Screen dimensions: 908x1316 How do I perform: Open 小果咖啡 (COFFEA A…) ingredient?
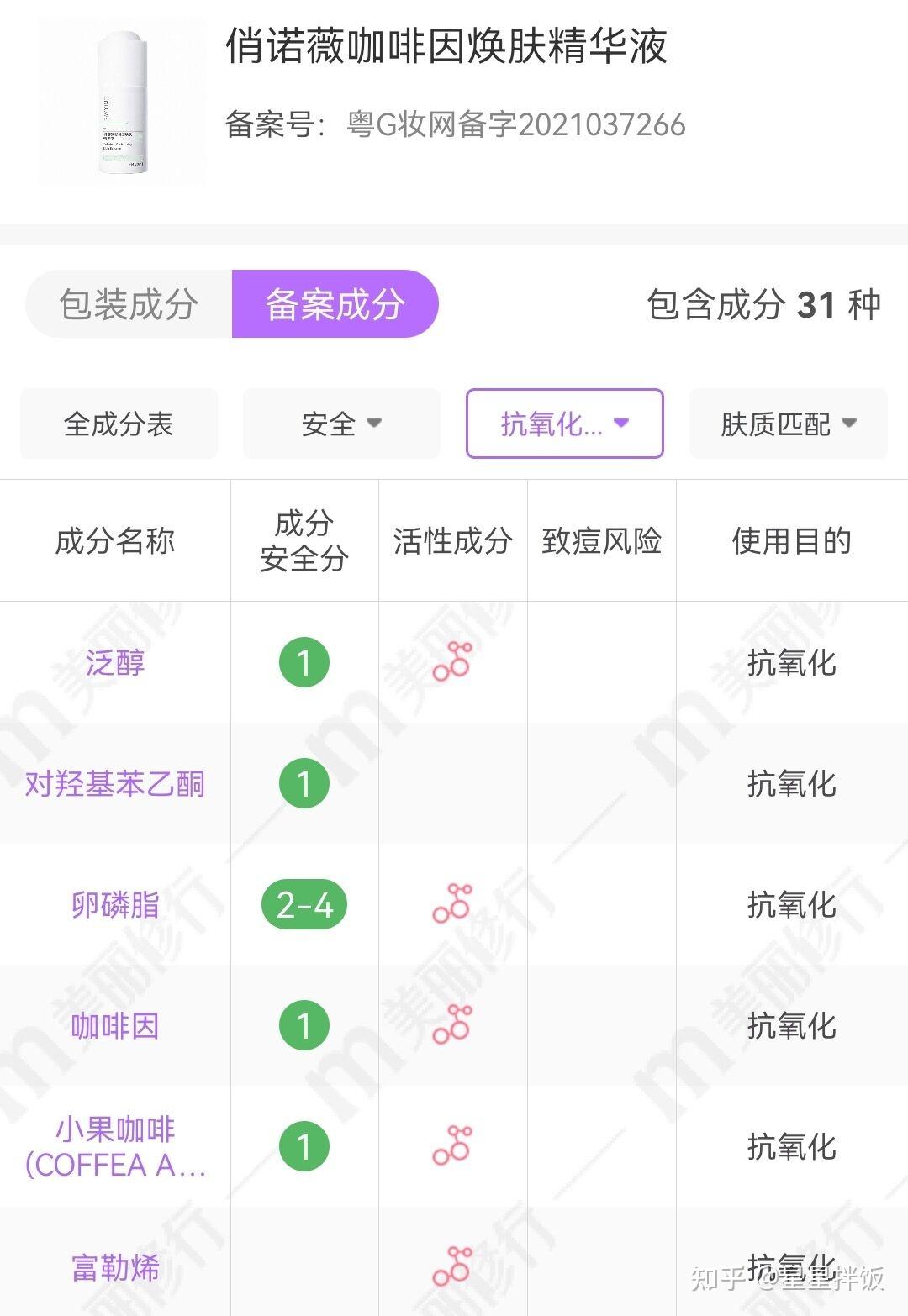click(x=115, y=1147)
